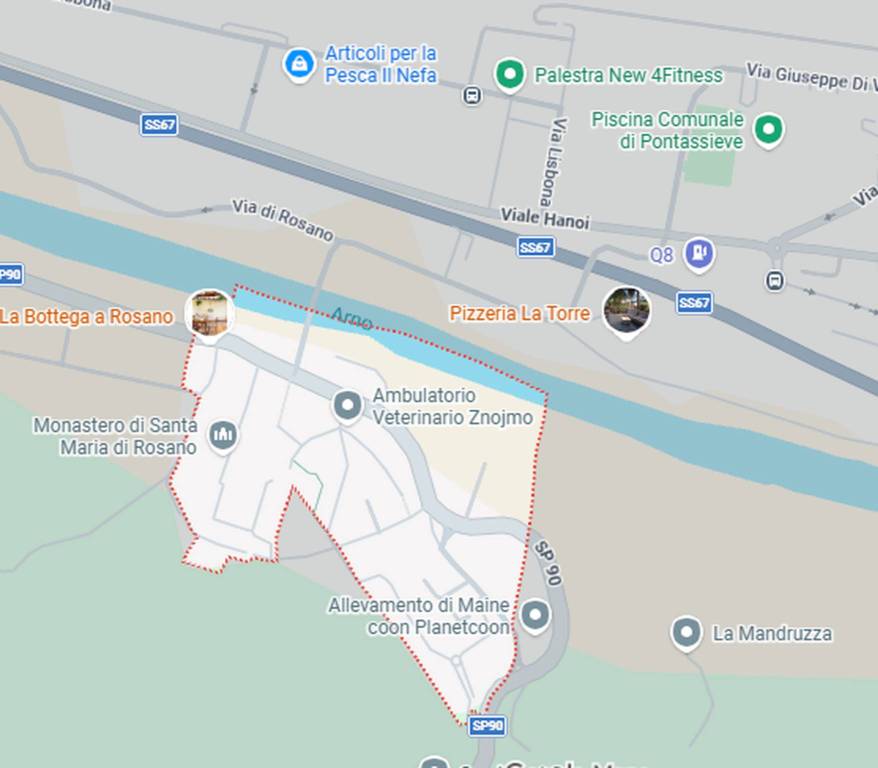Open Articoli per la Pesca Il Nefa marker
The image size is (878, 768).
[x=298, y=65]
